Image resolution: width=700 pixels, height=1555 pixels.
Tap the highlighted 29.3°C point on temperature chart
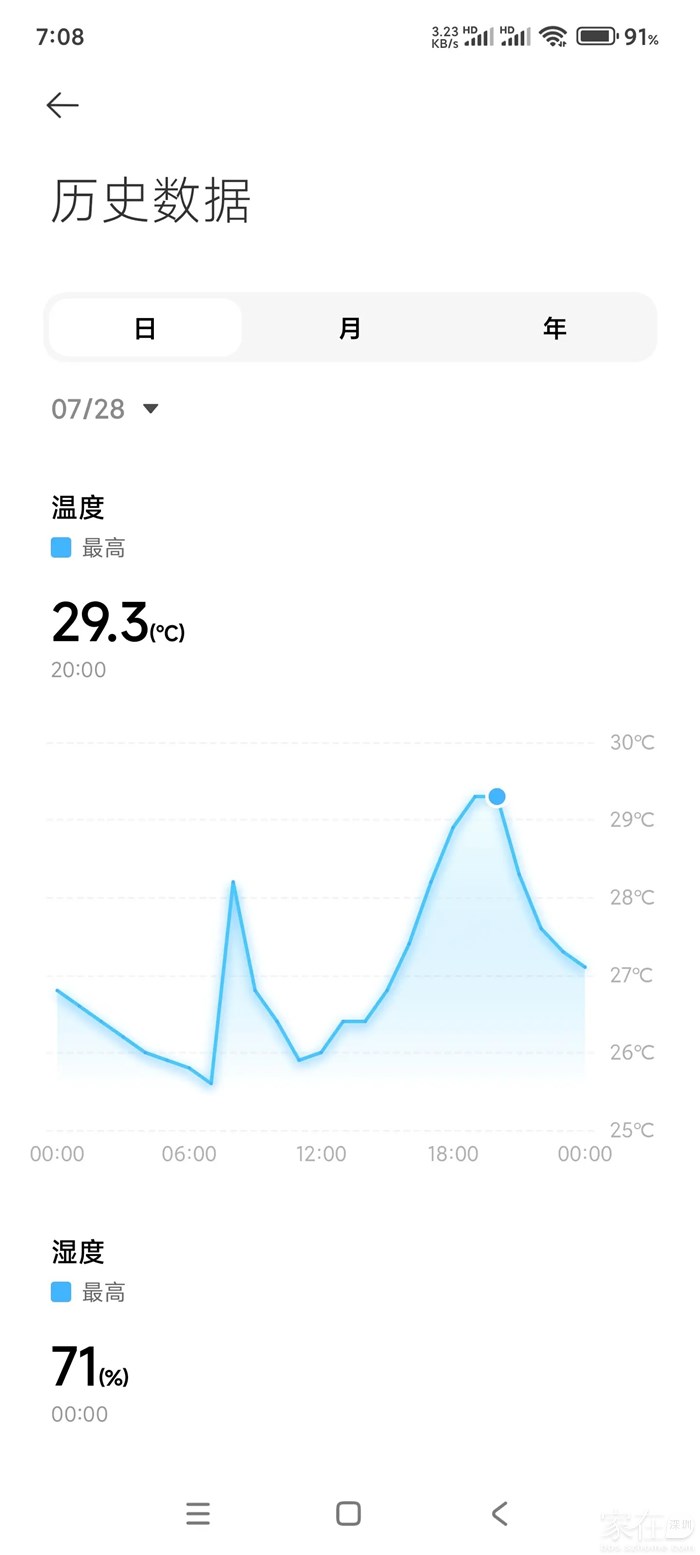coord(496,797)
